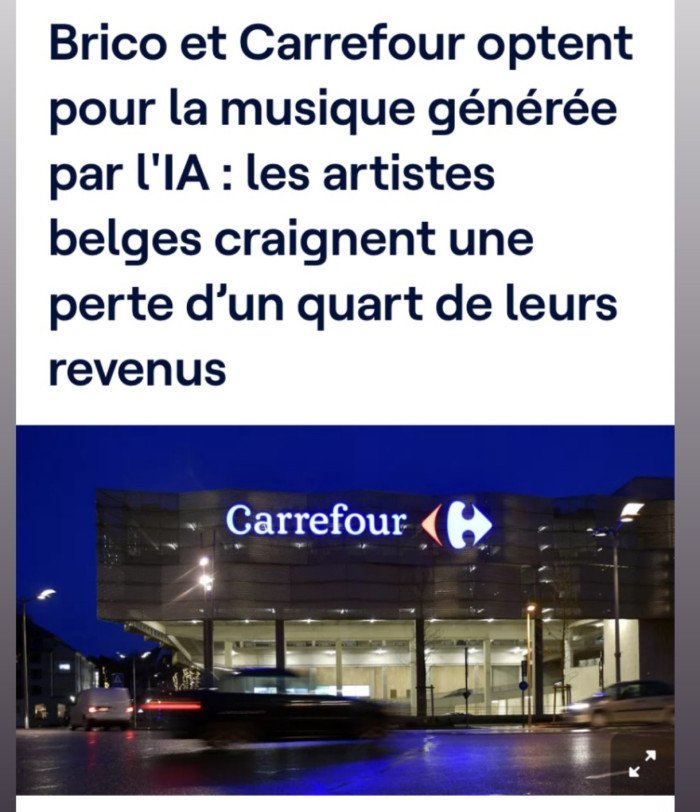This screenshot has width=700, height=812.
Task: Expand the Carrefour photo to fullscreen
Action: point(641,765)
